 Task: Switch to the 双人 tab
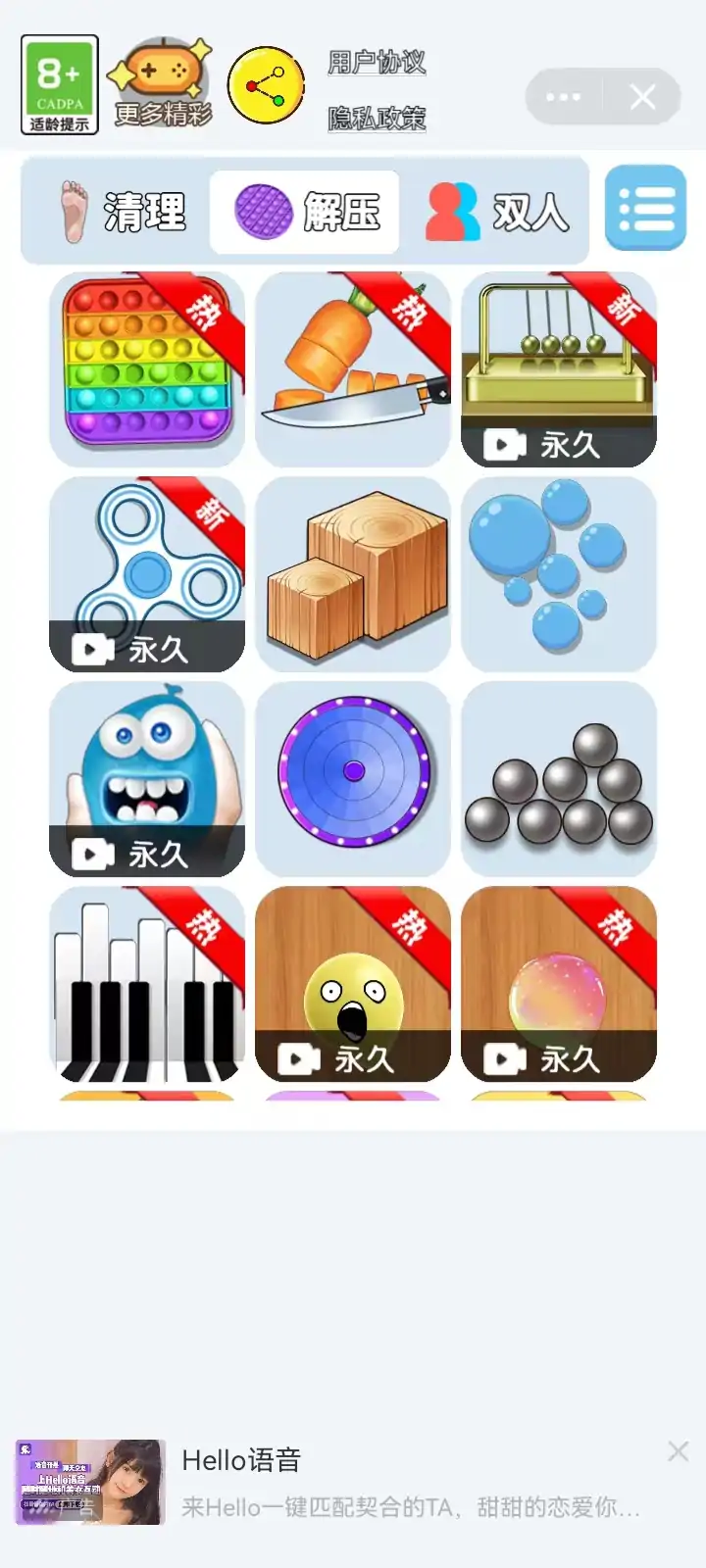pos(496,212)
